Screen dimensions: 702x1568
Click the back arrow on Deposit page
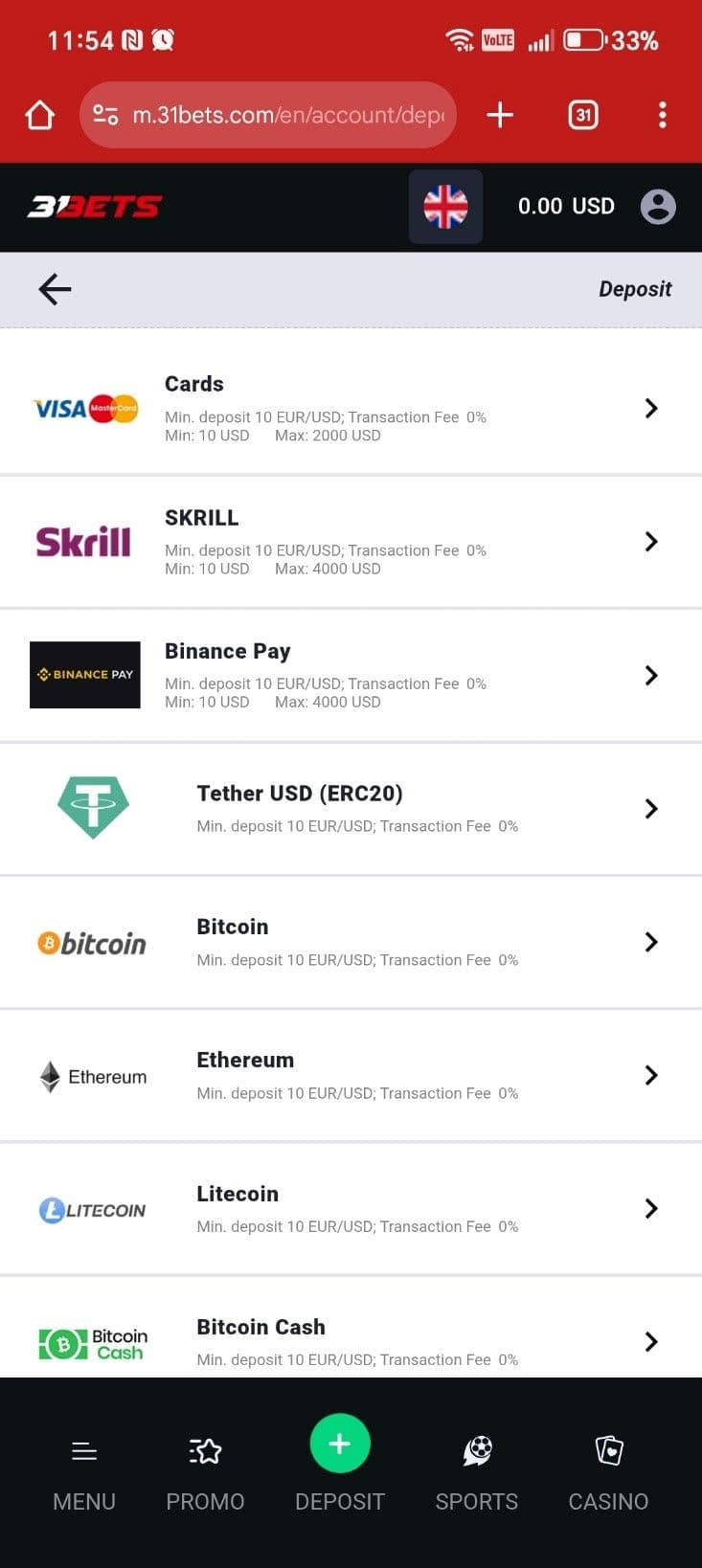click(54, 289)
